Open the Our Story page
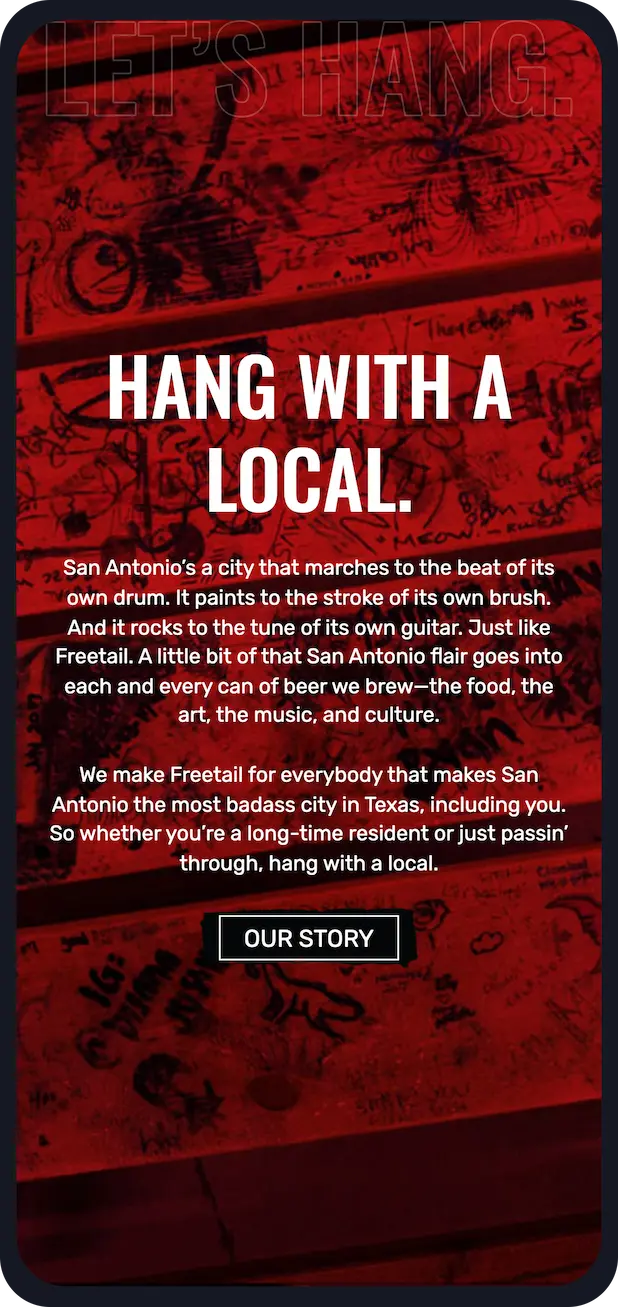Screen dimensions: 618x1307 pos(308,938)
